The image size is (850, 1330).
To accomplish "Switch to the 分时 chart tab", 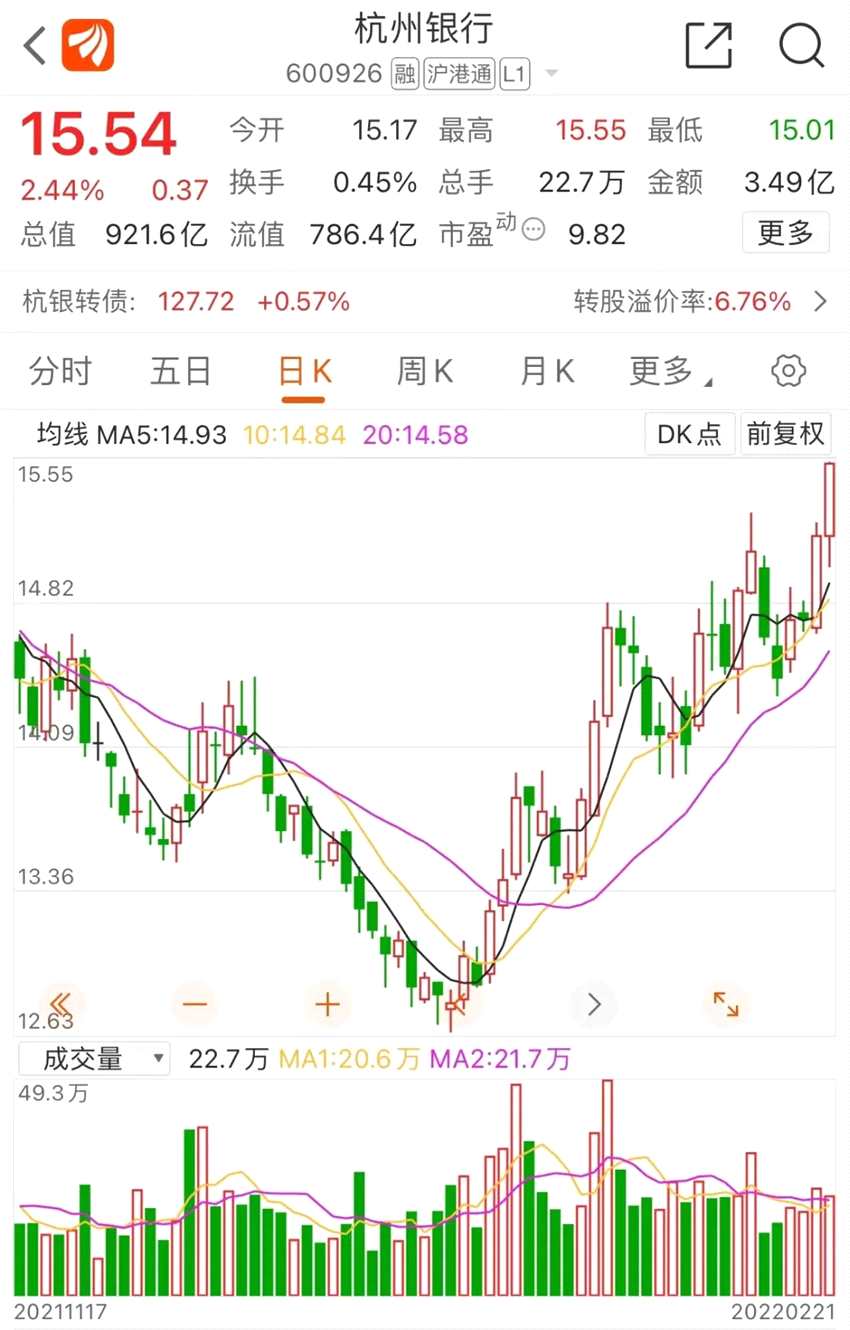I will tap(60, 372).
